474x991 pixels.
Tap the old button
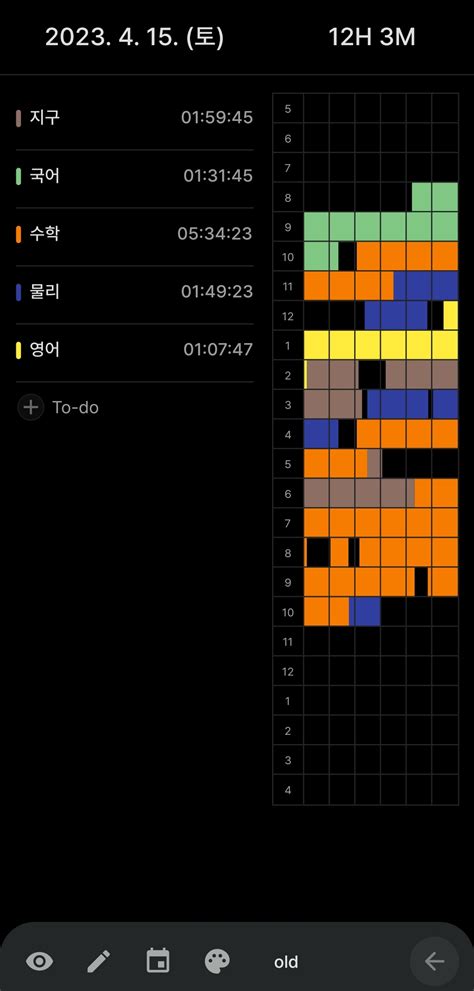coord(286,962)
